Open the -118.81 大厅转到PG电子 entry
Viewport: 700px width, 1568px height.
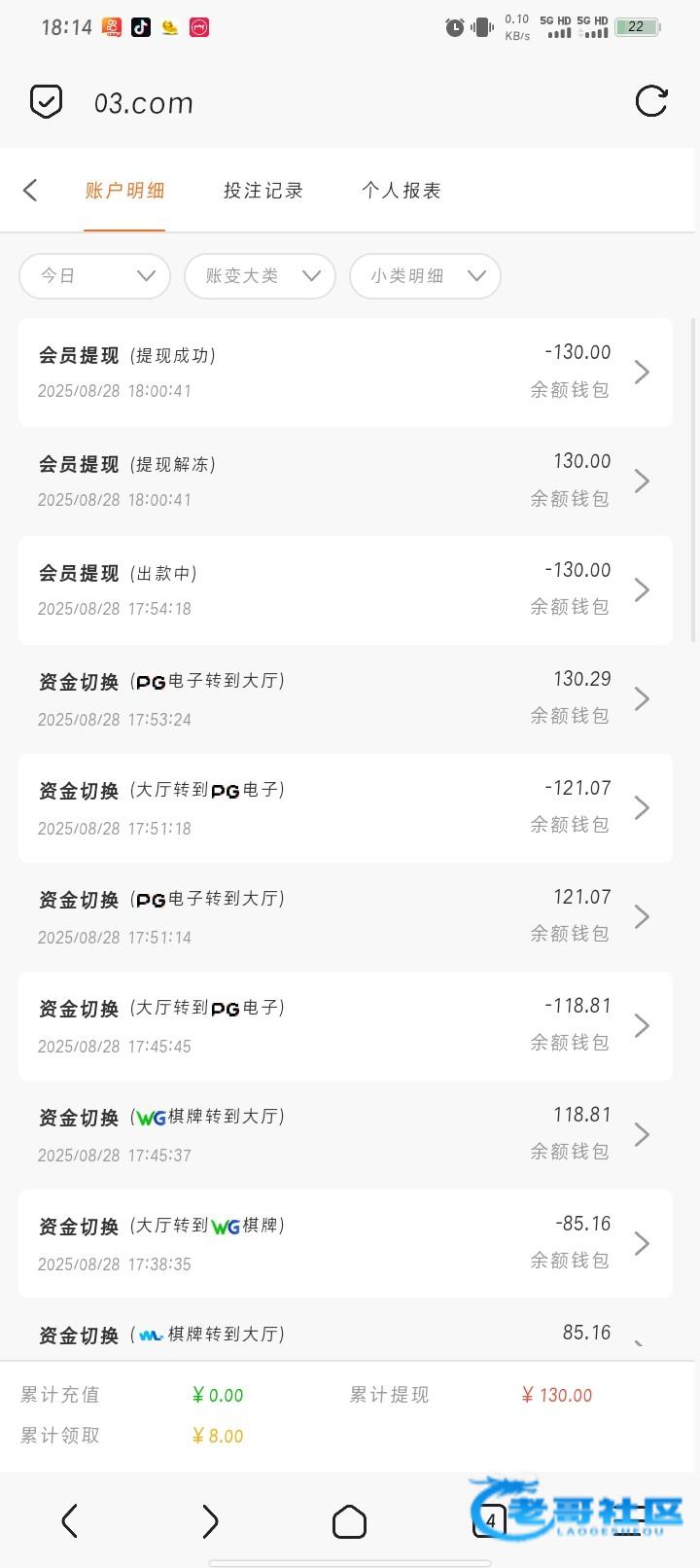click(x=345, y=1025)
